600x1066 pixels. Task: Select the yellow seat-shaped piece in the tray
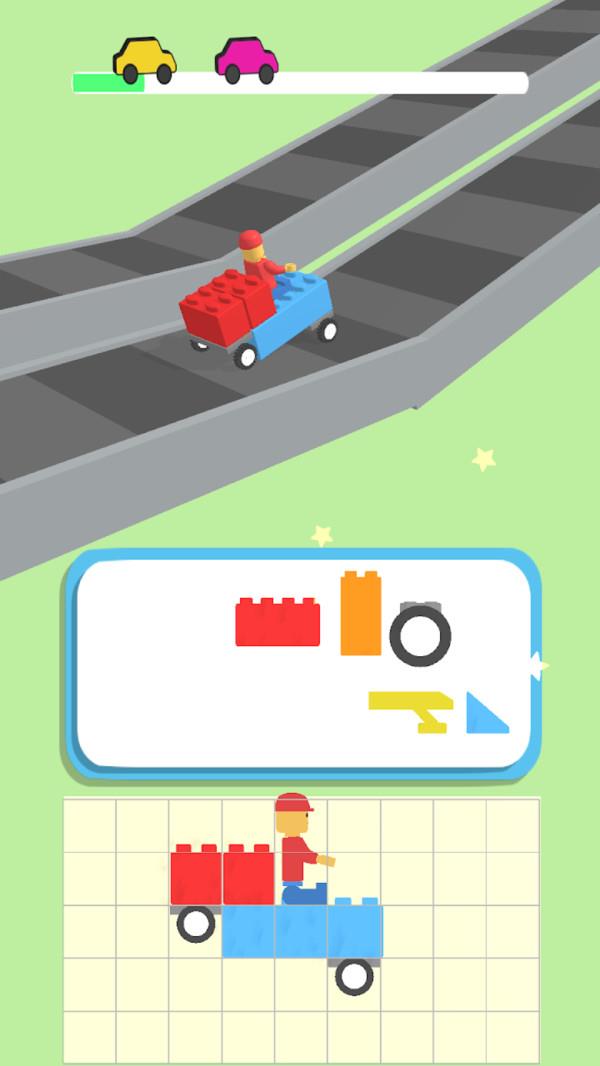tap(412, 708)
